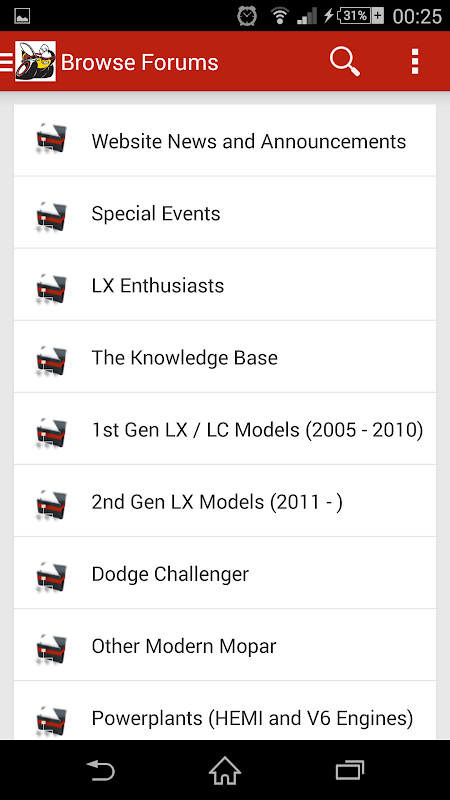Open the navigation drawer menu
Screen dimensions: 450x800
click(x=28, y=62)
